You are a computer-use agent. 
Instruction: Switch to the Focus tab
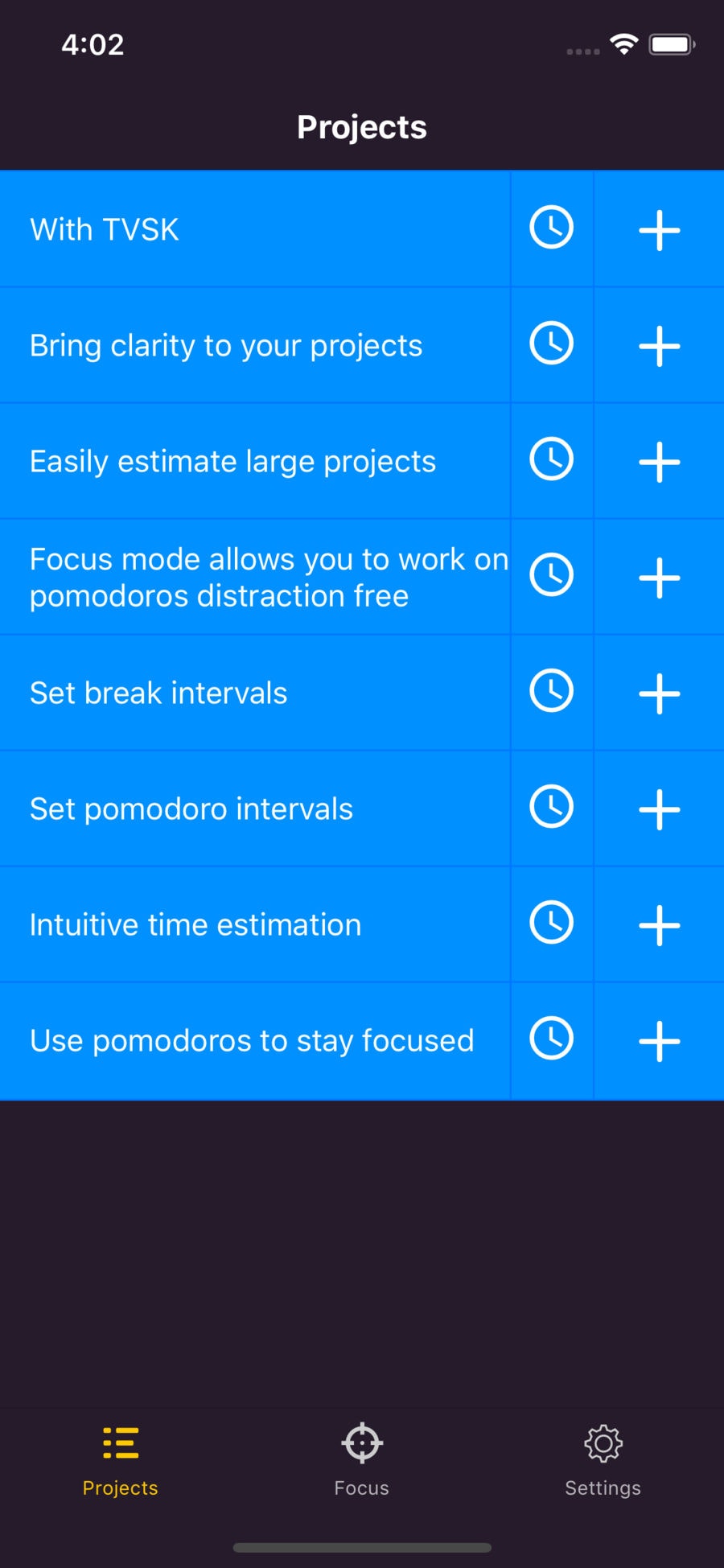pyautogui.click(x=361, y=1458)
